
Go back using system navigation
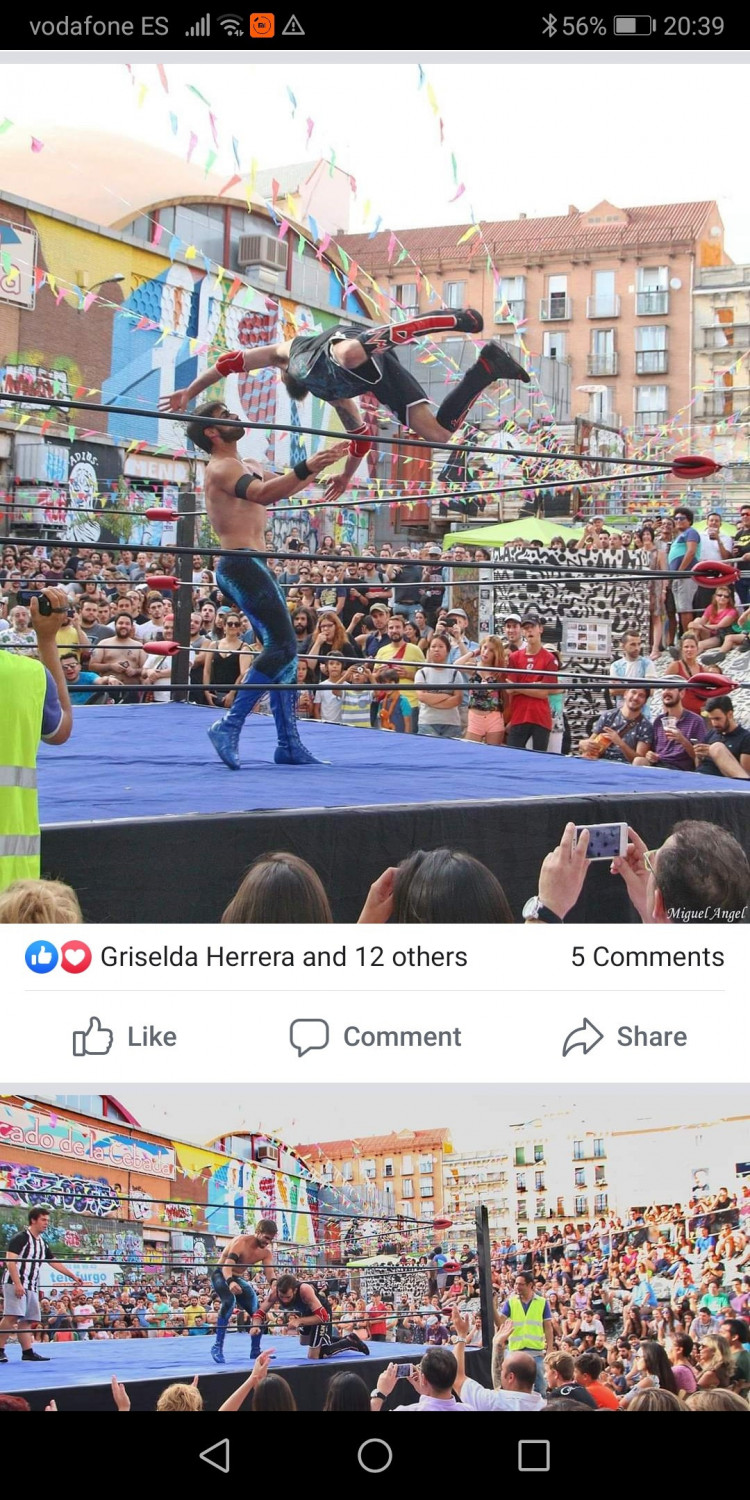215,1456
